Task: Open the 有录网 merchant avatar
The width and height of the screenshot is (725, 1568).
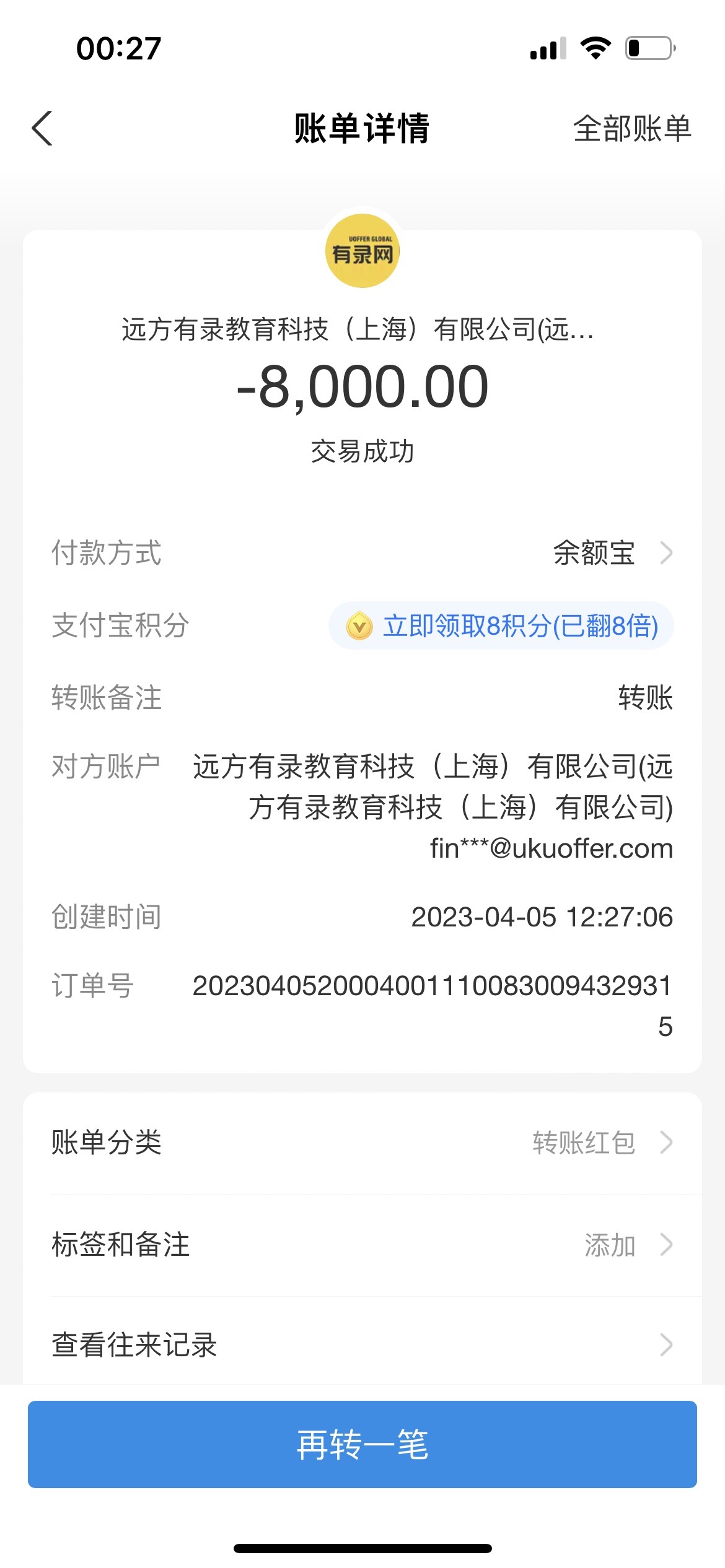Action: [x=362, y=251]
